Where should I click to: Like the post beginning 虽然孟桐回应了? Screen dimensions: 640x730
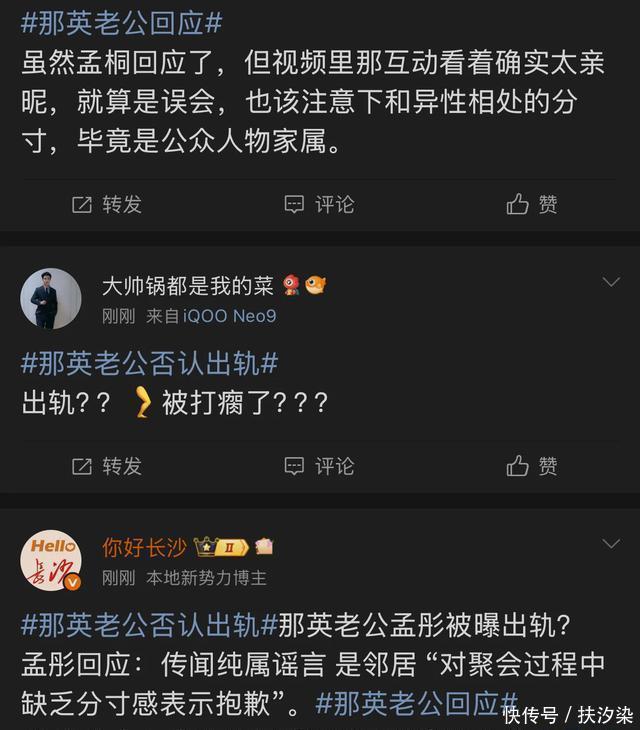point(532,205)
